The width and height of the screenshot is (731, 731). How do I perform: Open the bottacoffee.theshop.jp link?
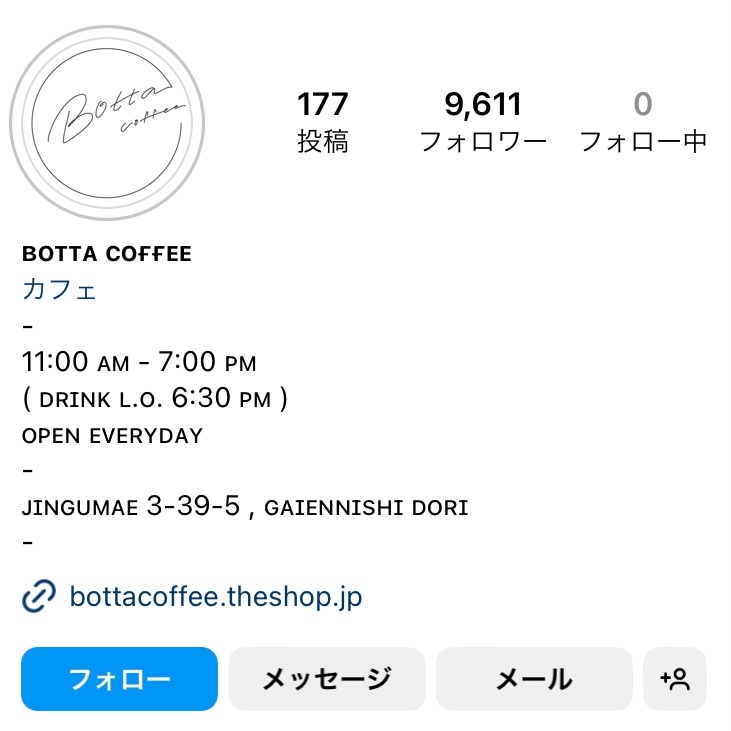215,598
